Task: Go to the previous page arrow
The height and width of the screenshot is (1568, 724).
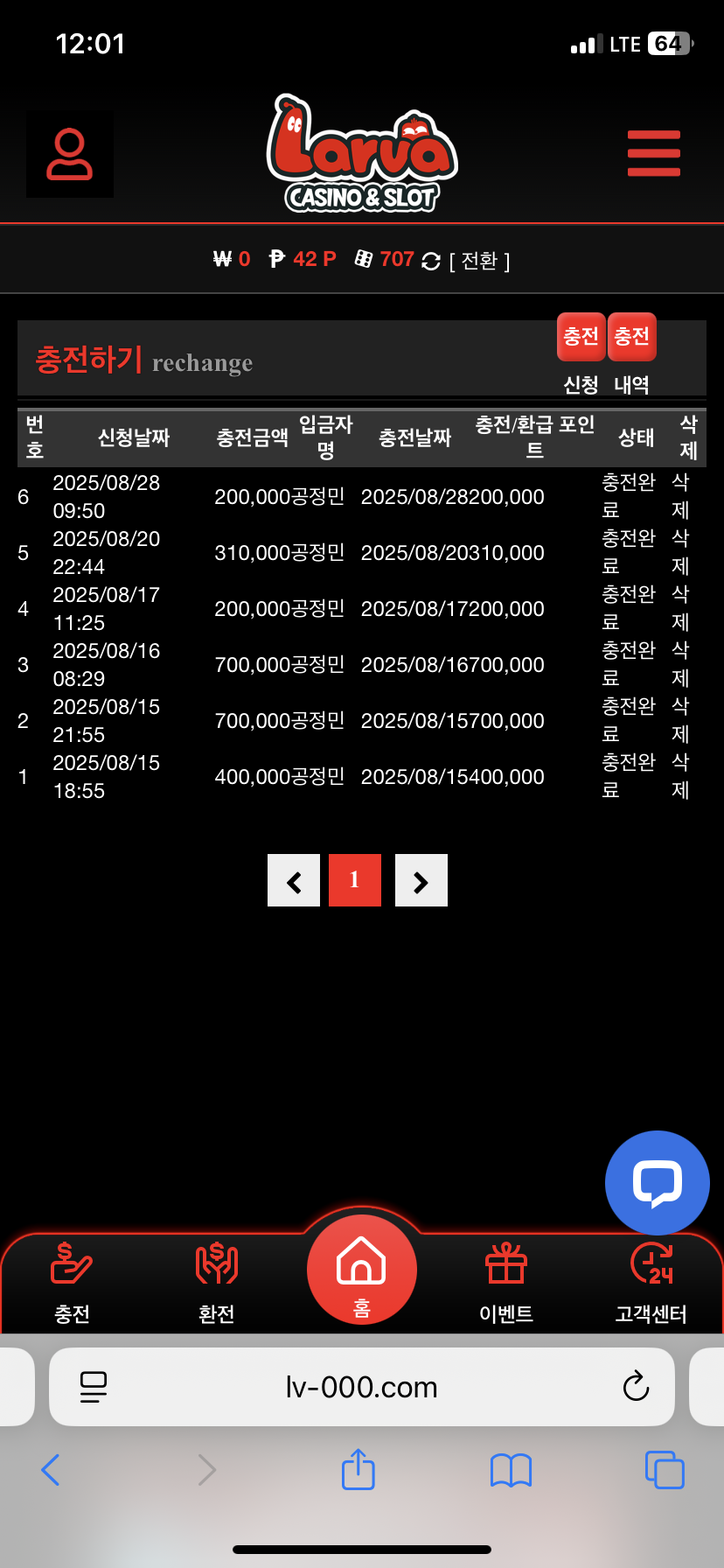Action: (x=294, y=880)
